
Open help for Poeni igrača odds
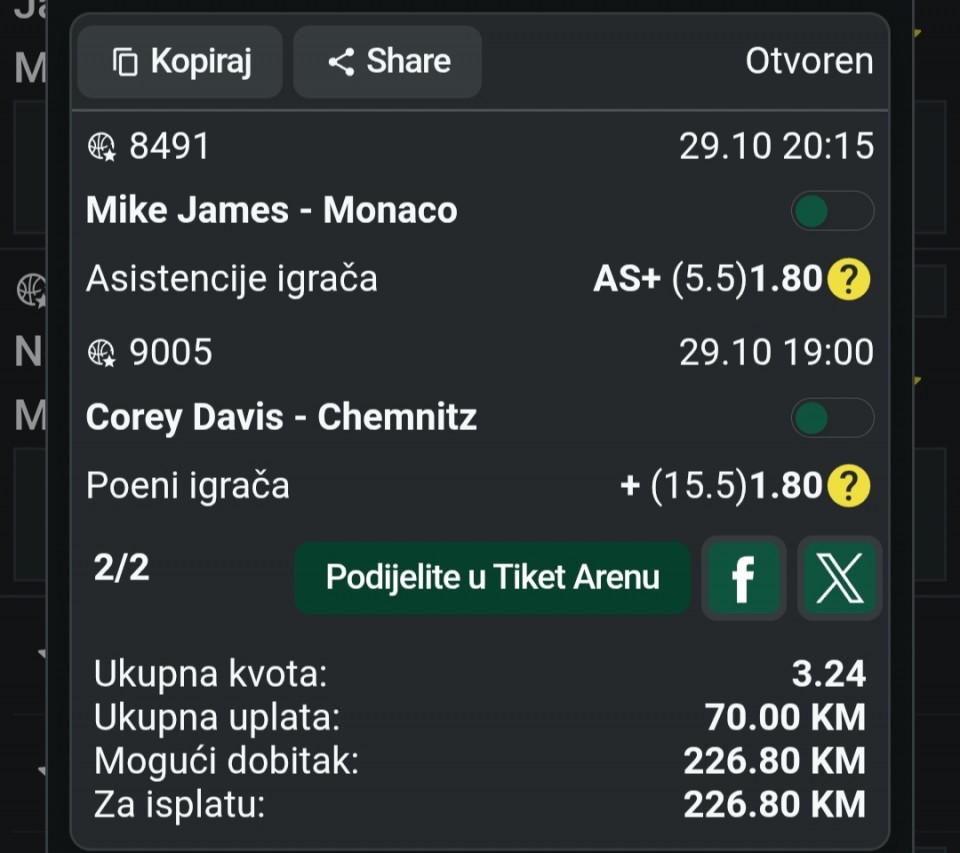tap(848, 486)
